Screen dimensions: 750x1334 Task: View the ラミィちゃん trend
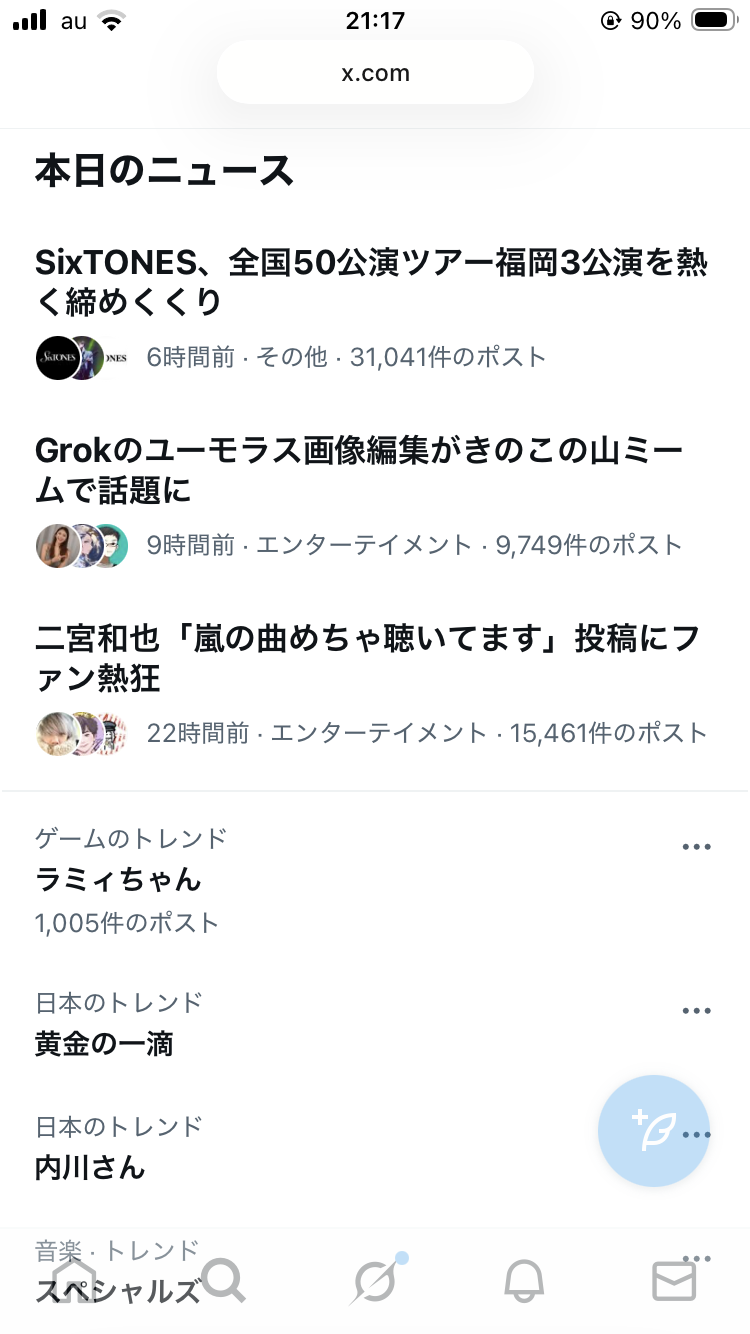point(118,880)
